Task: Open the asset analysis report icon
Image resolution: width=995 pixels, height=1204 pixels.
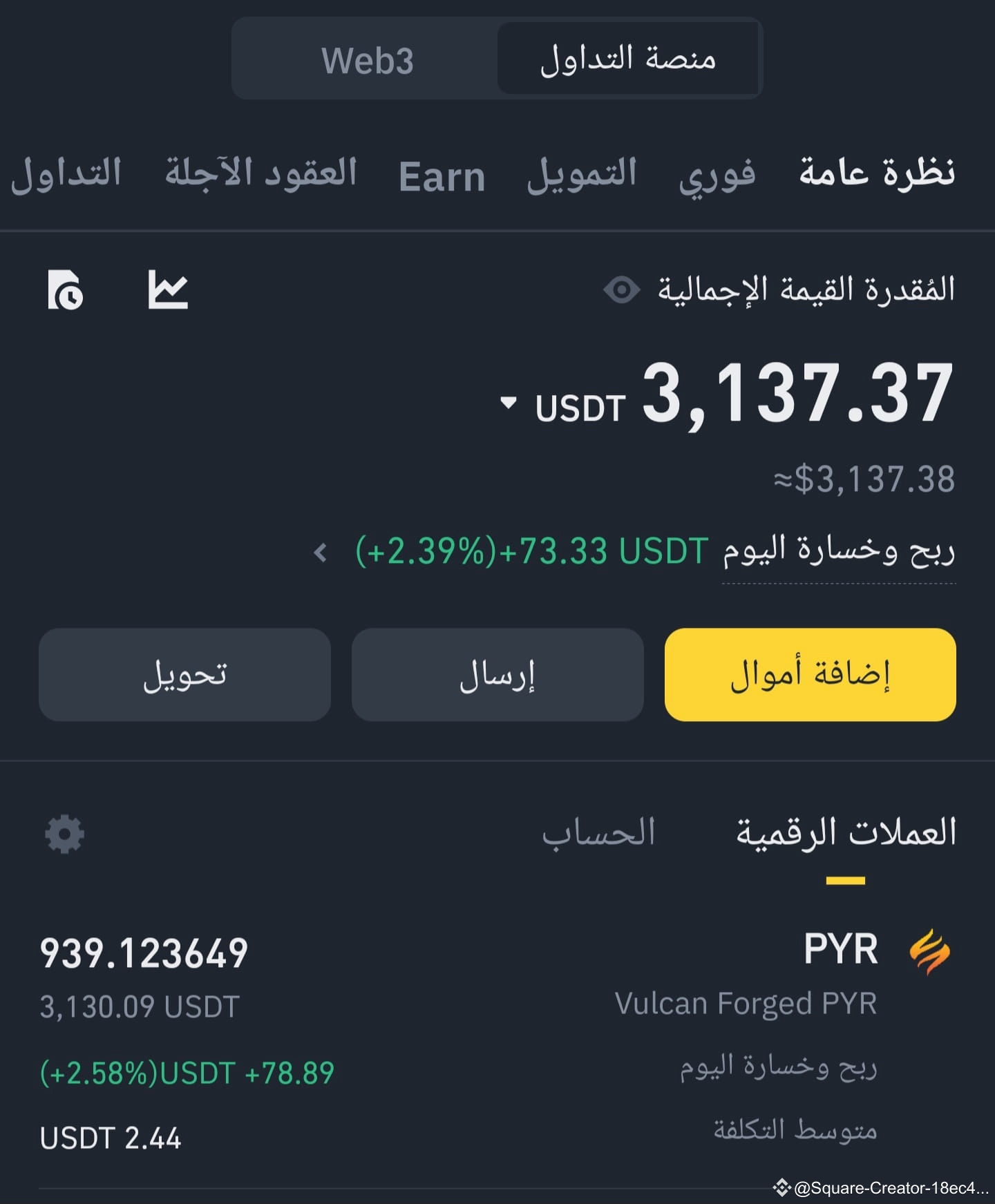Action: 66,290
